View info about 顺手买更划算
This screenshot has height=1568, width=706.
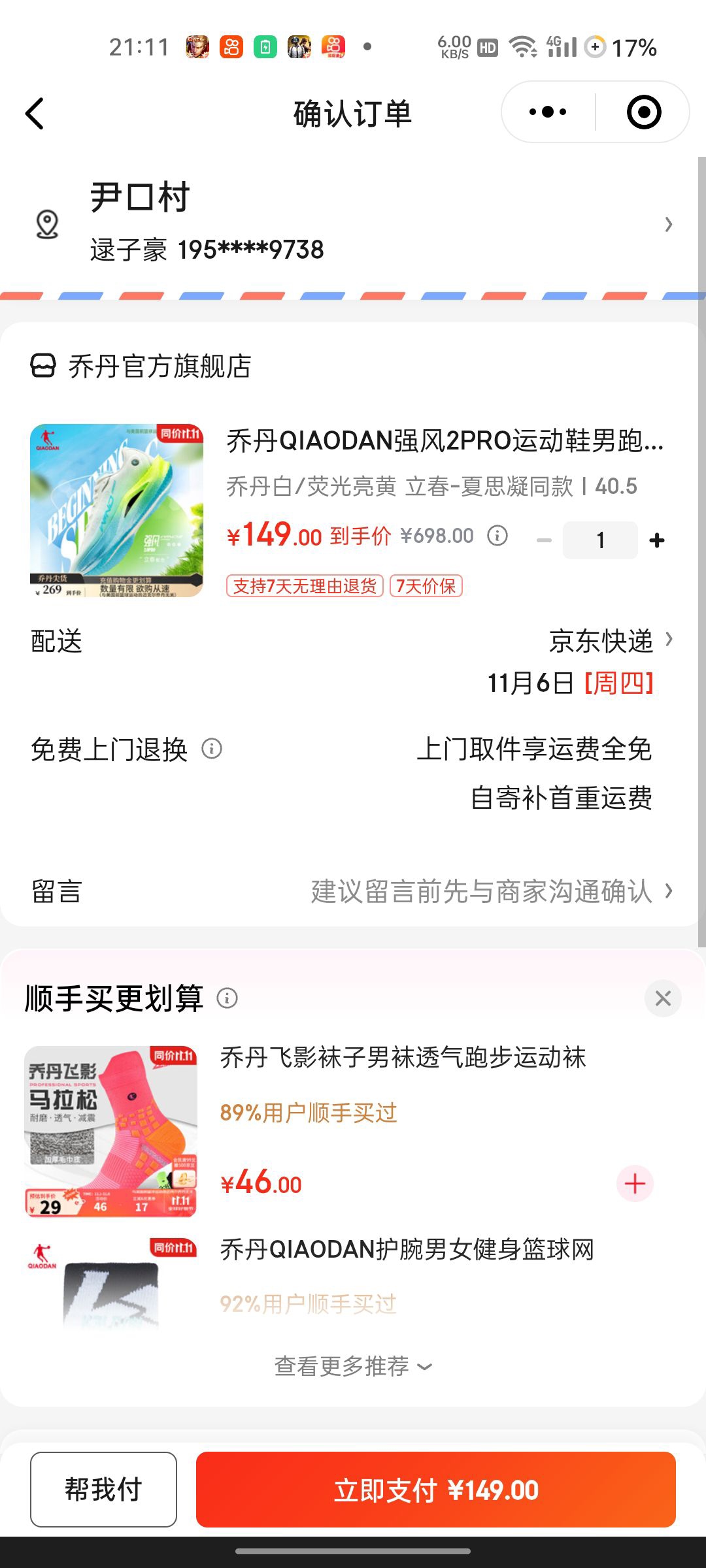[x=227, y=998]
